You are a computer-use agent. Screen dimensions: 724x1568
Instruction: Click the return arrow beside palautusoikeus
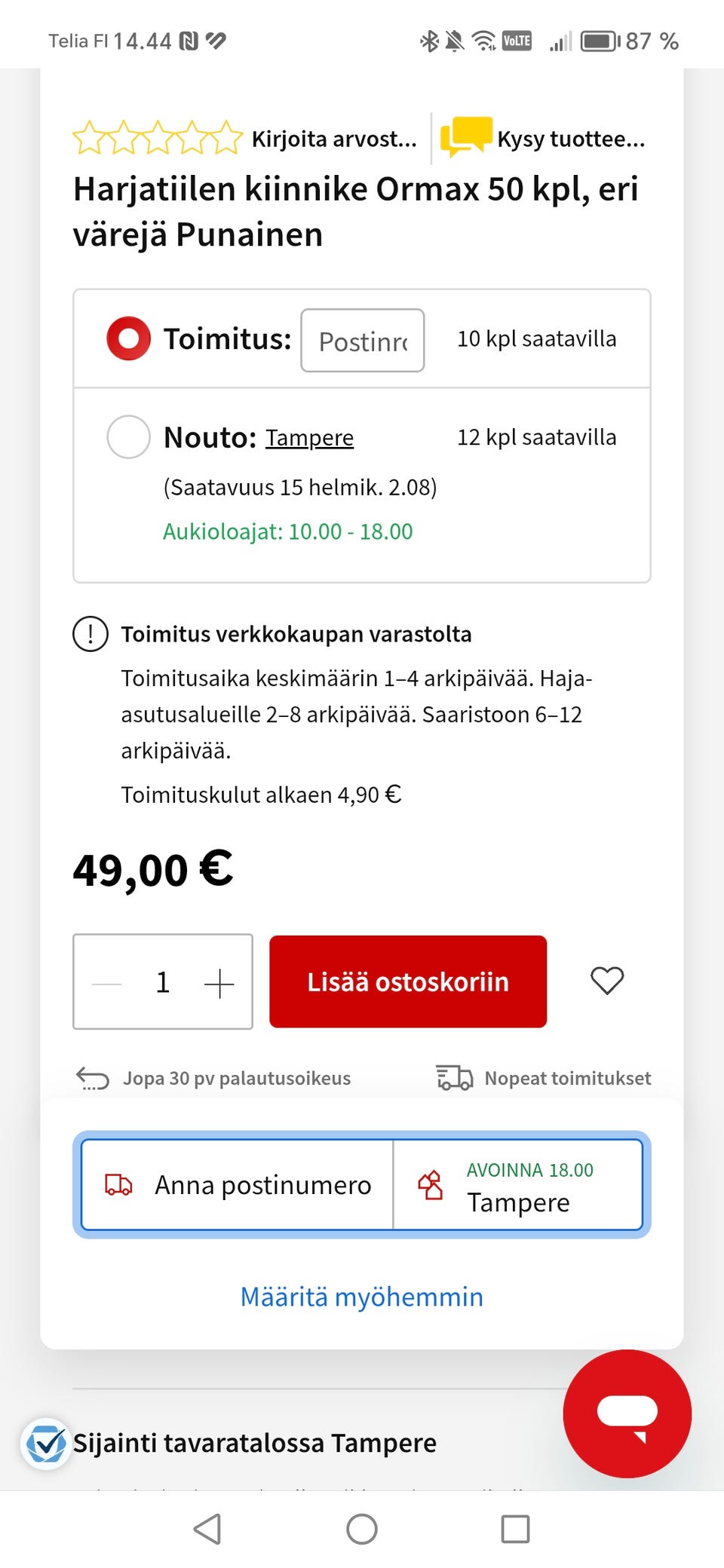[x=92, y=1077]
